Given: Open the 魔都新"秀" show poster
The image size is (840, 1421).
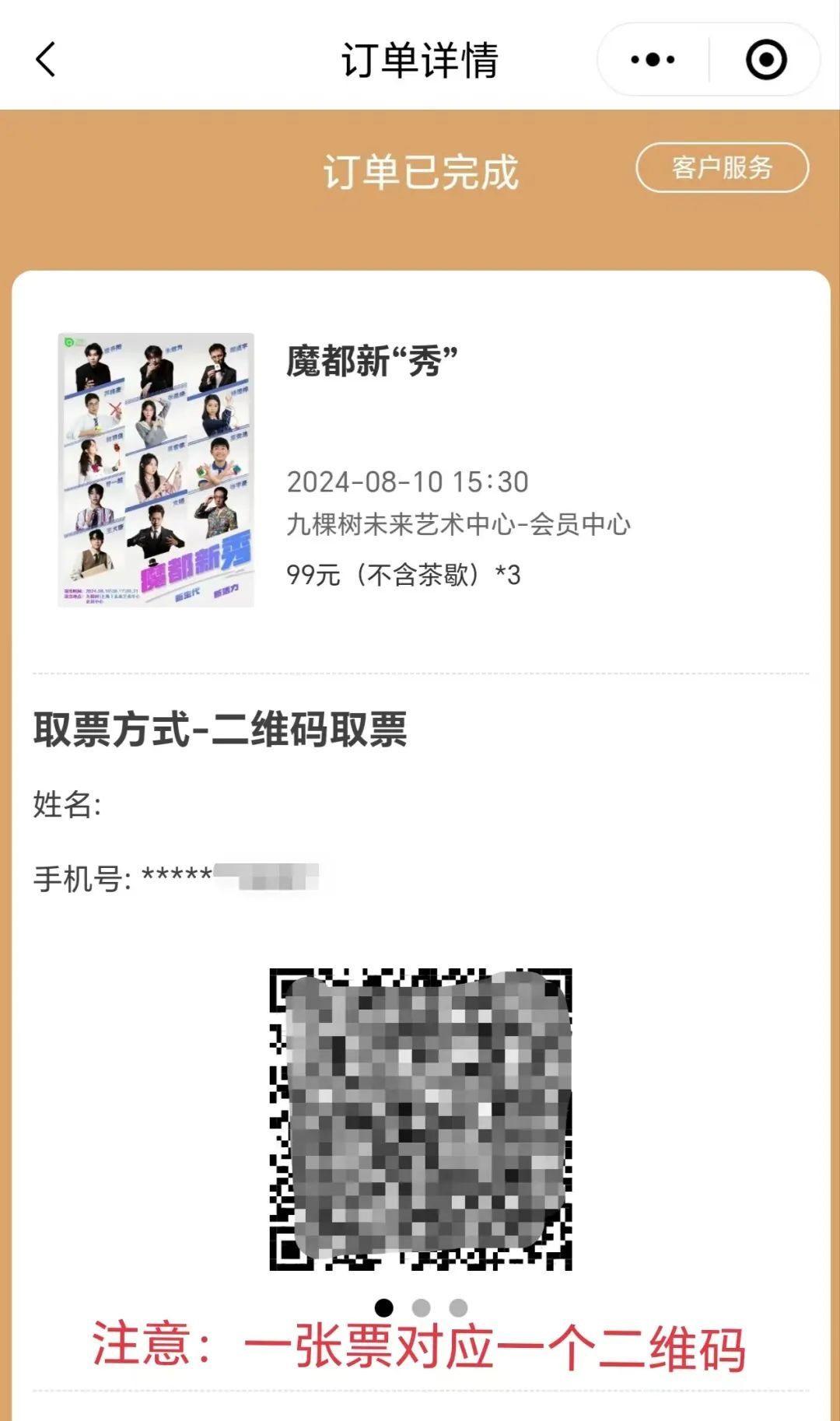Looking at the screenshot, I should (156, 470).
